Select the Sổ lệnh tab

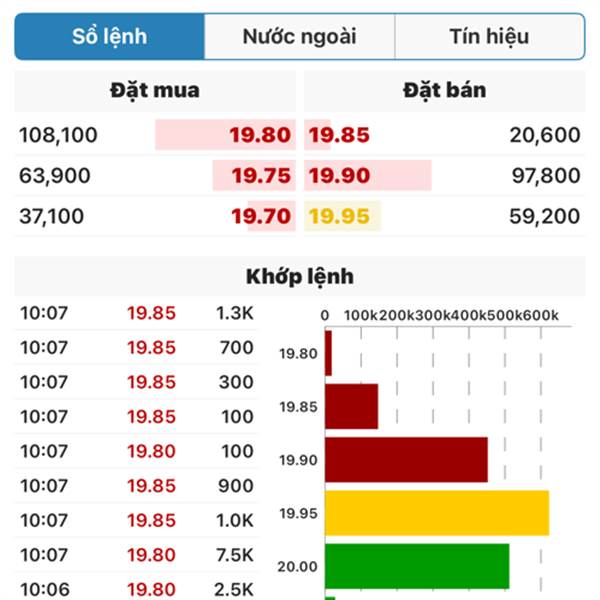(109, 36)
